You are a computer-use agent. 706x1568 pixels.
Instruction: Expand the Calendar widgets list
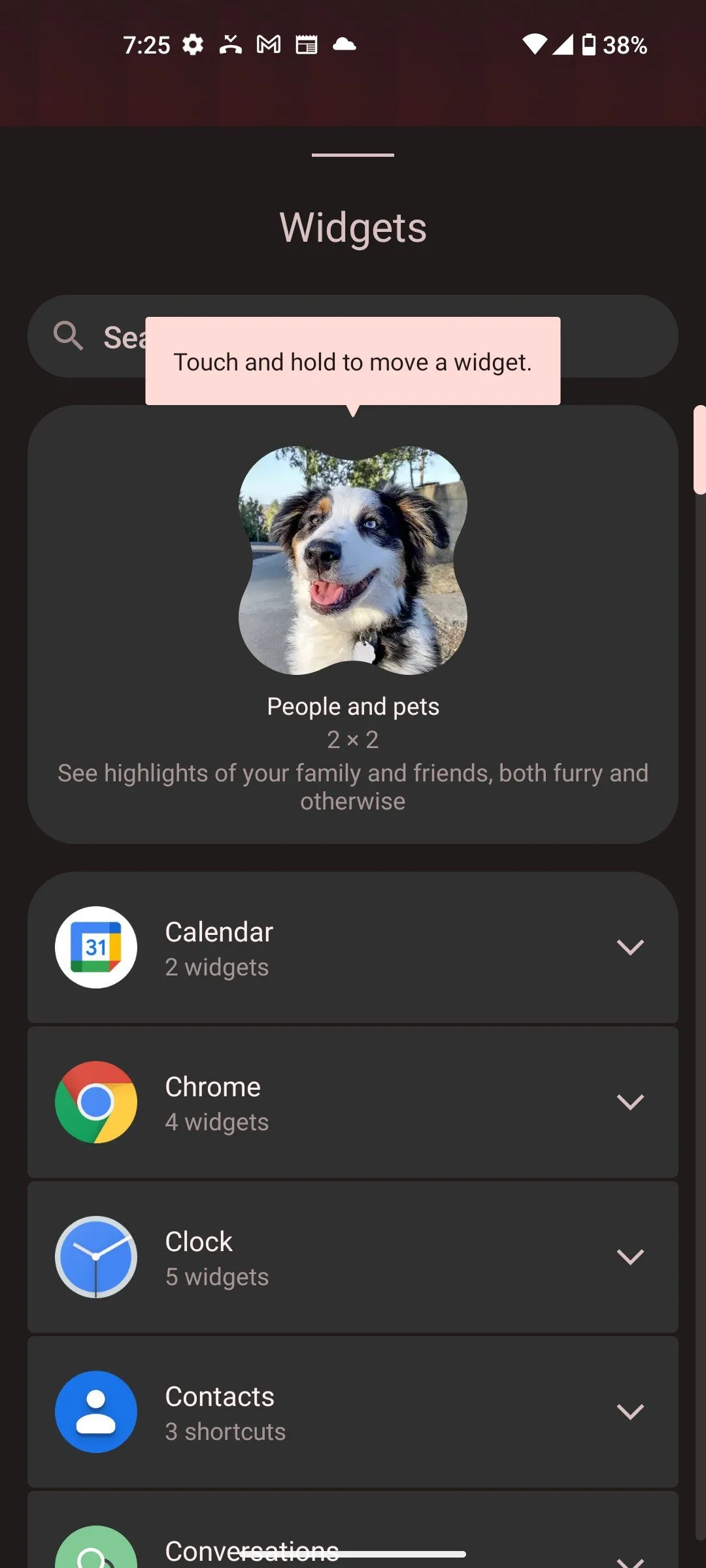tap(630, 947)
